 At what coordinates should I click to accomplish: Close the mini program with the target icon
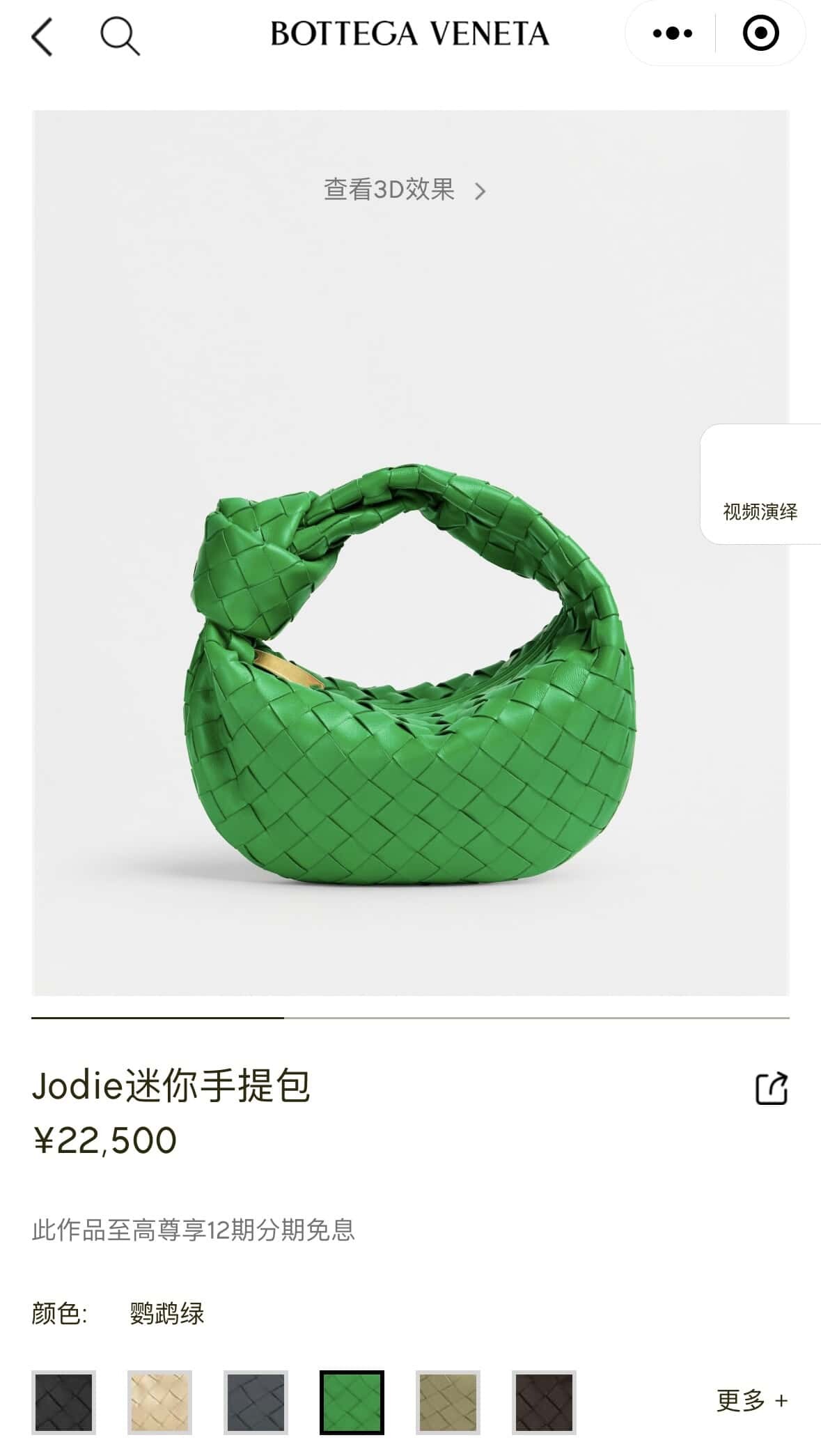[x=760, y=33]
